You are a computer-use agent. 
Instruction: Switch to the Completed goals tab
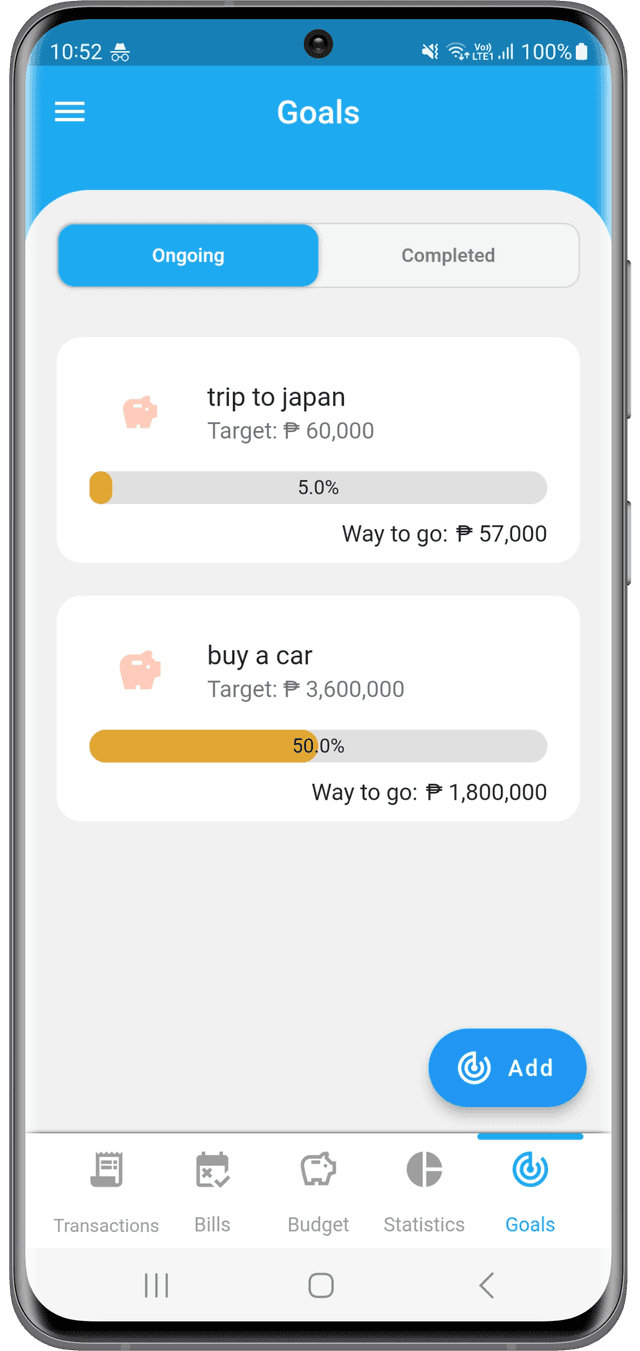[448, 256]
